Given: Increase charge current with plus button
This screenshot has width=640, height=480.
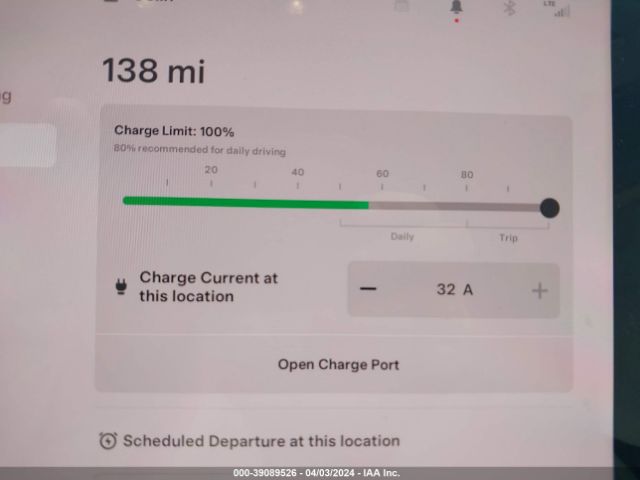Looking at the screenshot, I should tap(539, 291).
